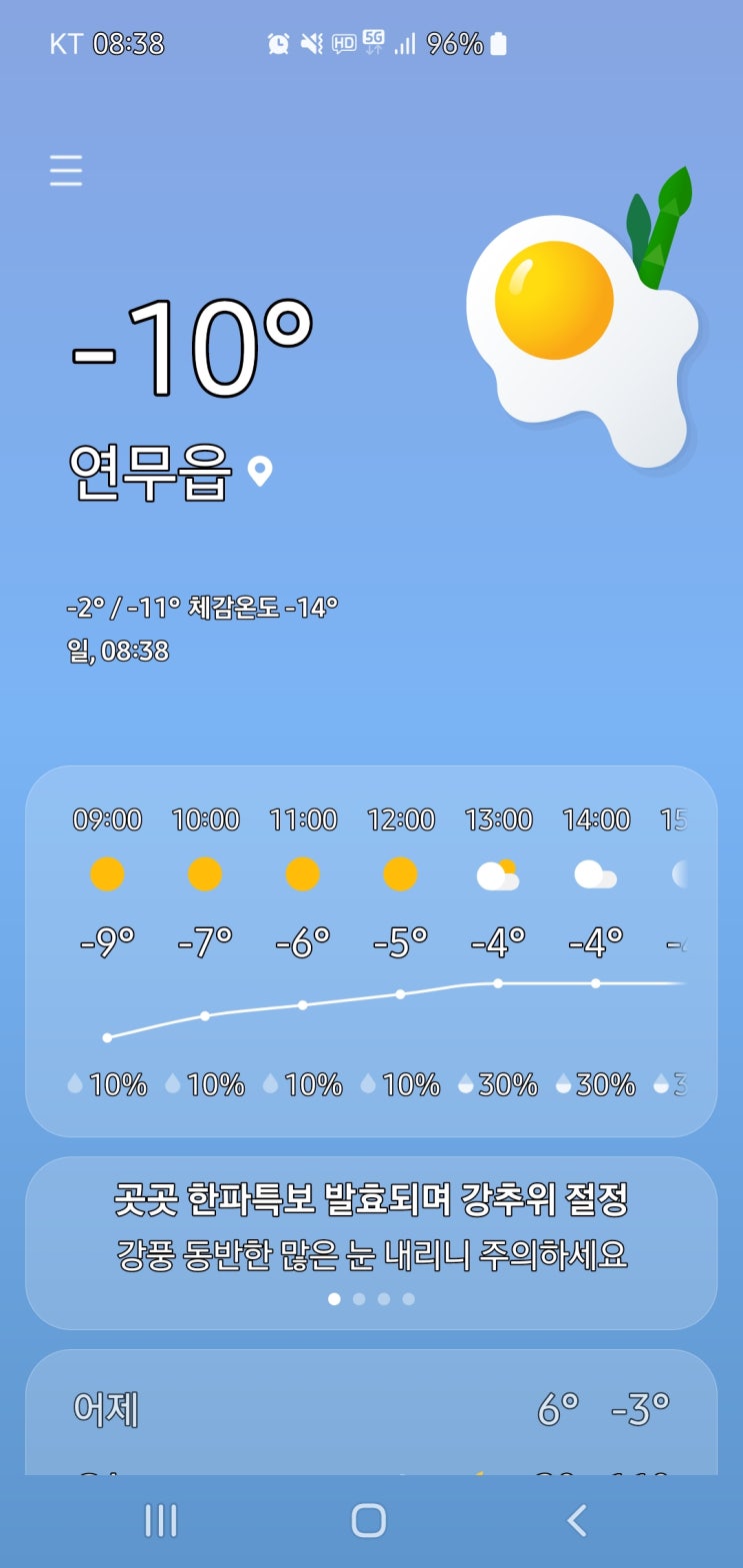Open the hamburger drawer menu

point(66,172)
